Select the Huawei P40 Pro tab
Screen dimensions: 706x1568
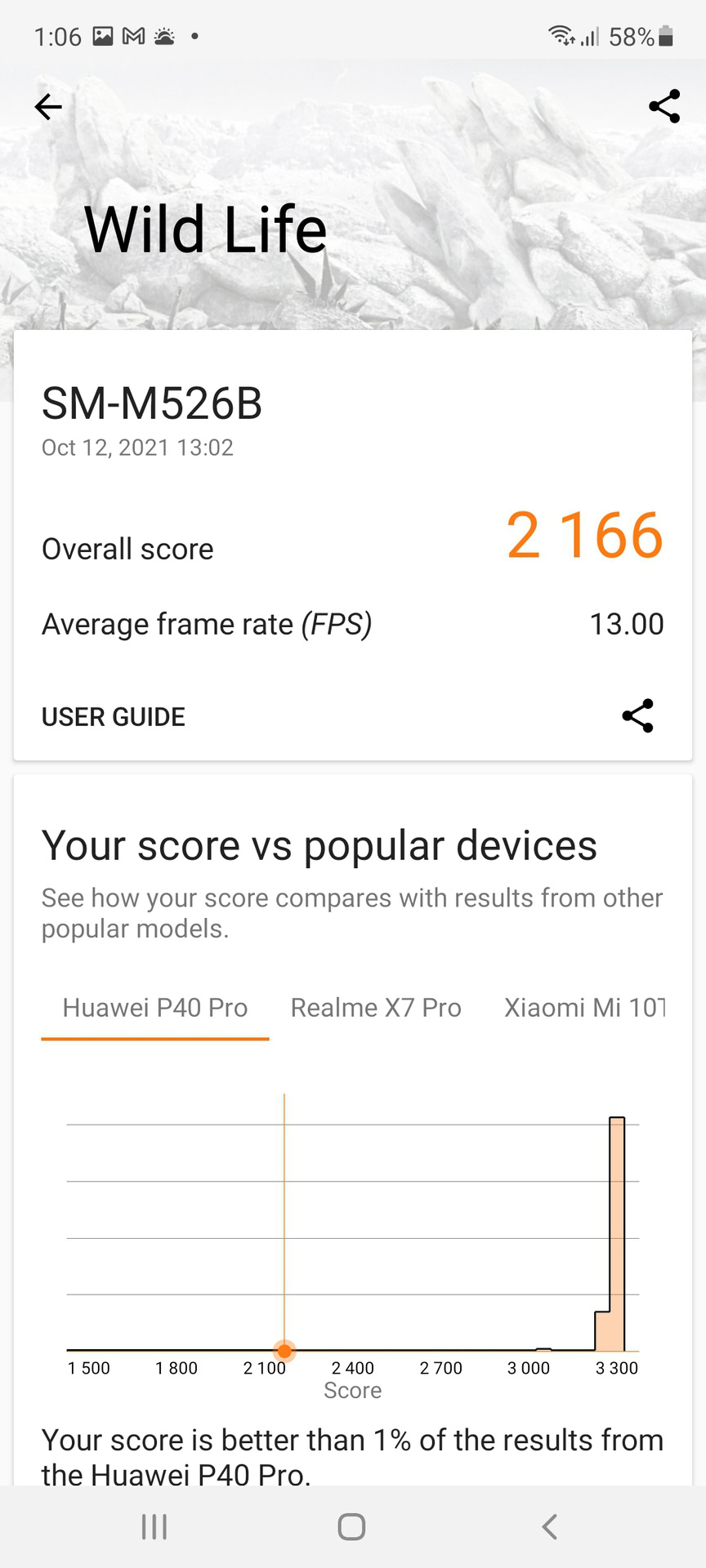155,1008
